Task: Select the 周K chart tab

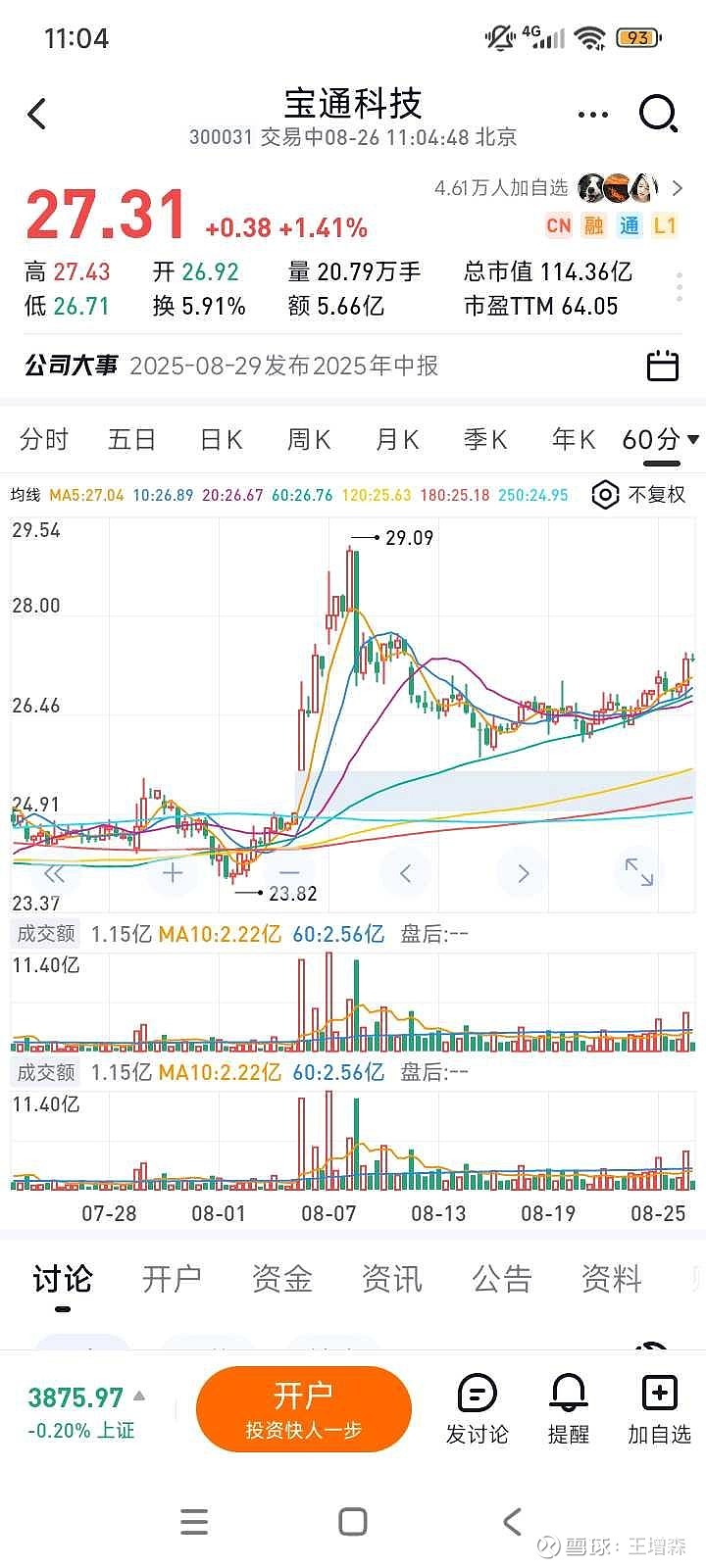Action: pos(308,439)
